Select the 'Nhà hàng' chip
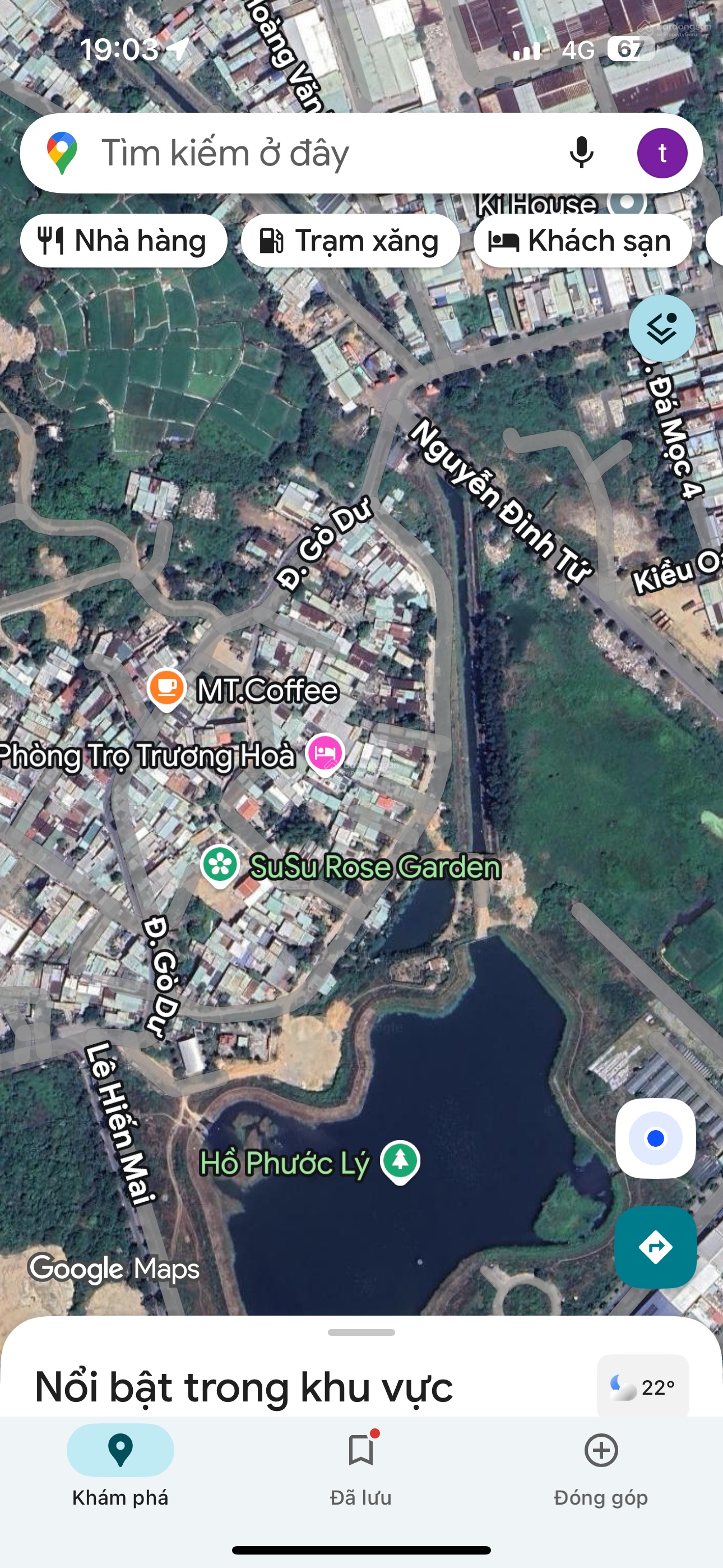 point(123,241)
